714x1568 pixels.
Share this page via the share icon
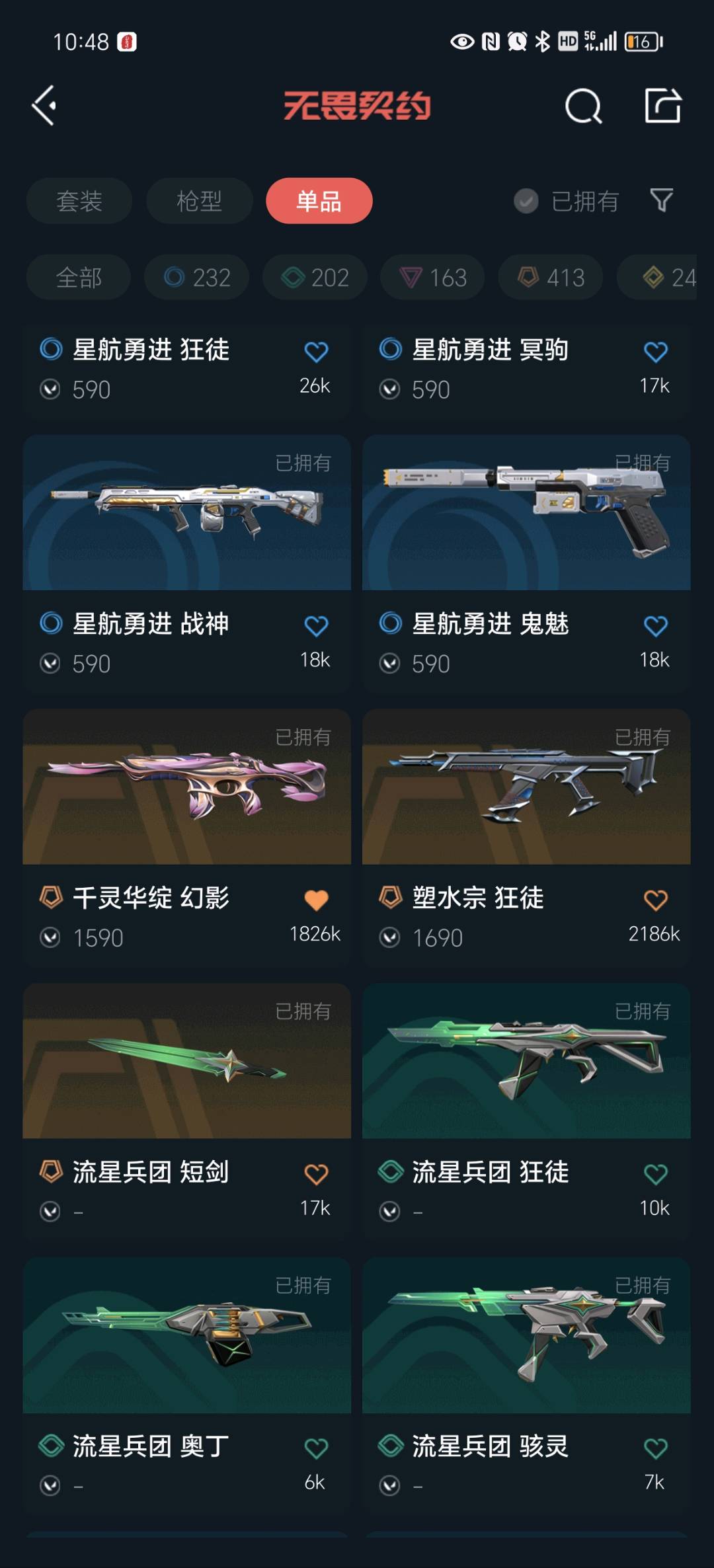[x=662, y=106]
